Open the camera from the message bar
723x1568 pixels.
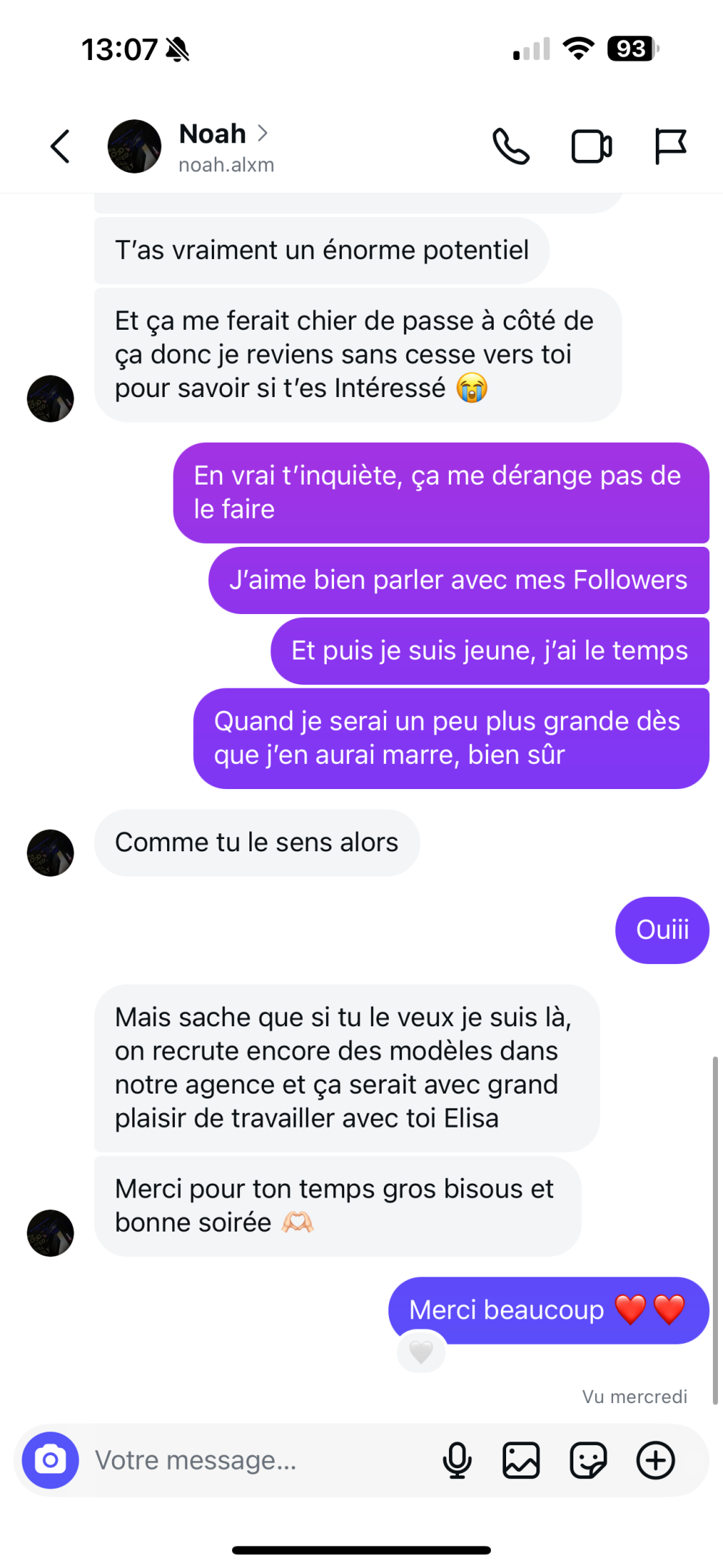click(x=50, y=1460)
